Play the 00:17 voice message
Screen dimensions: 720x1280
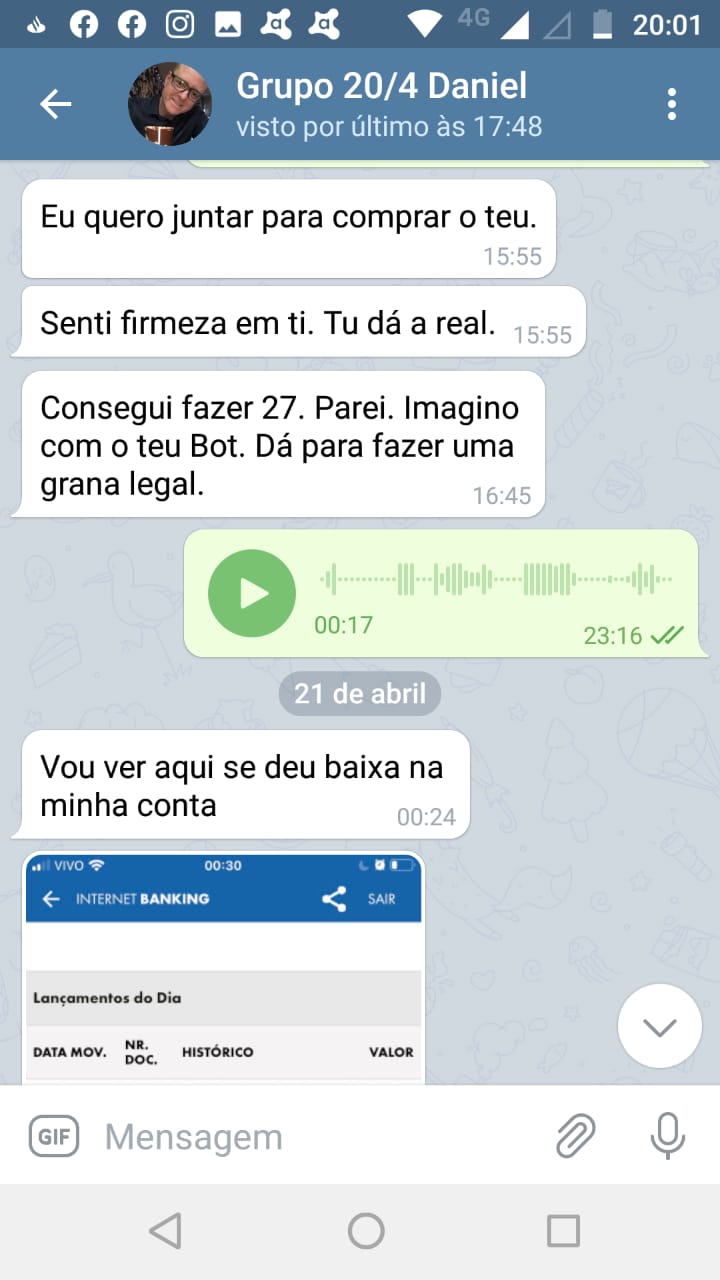[x=252, y=593]
